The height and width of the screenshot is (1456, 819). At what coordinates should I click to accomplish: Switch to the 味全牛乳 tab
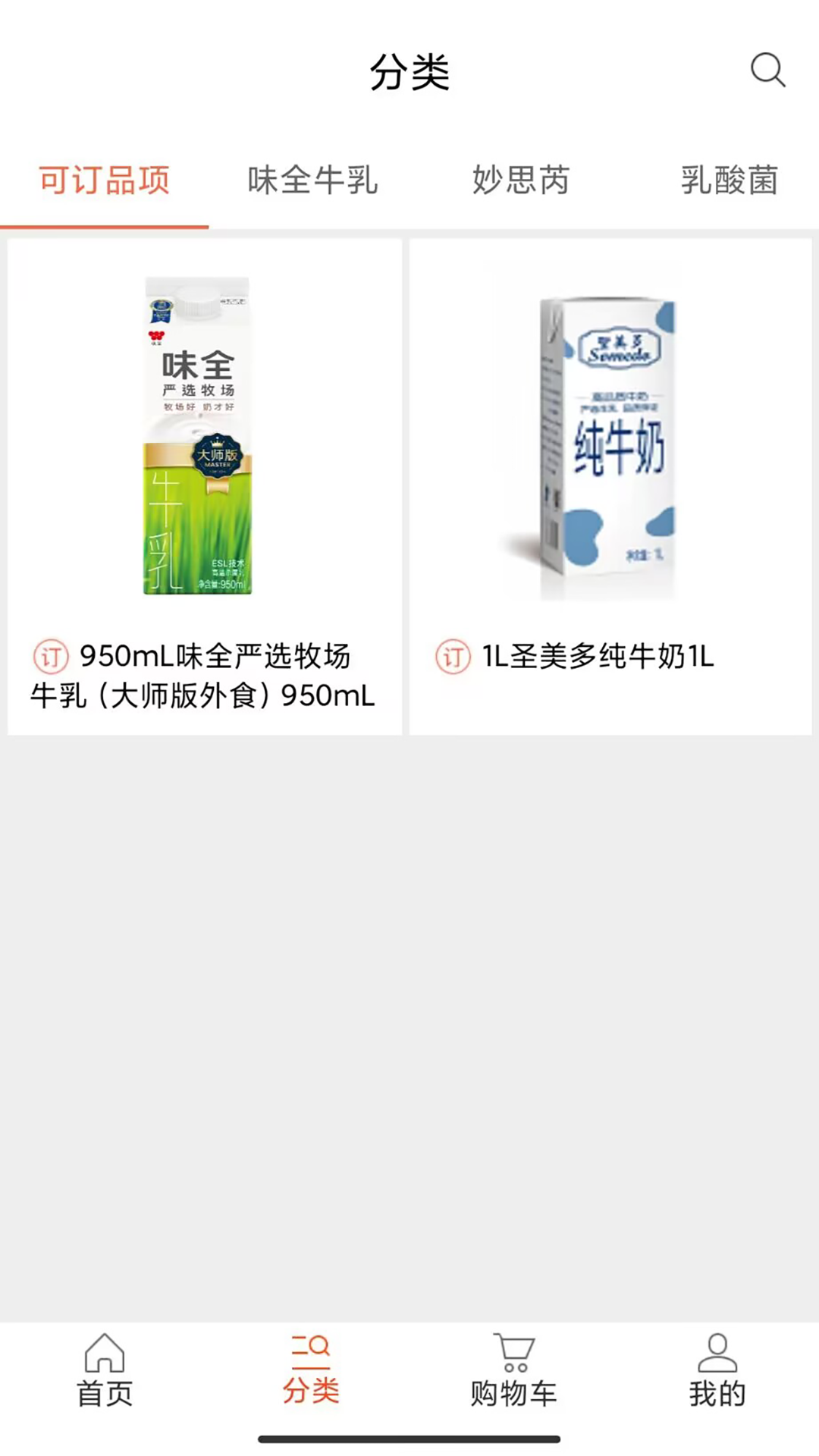[x=312, y=180]
